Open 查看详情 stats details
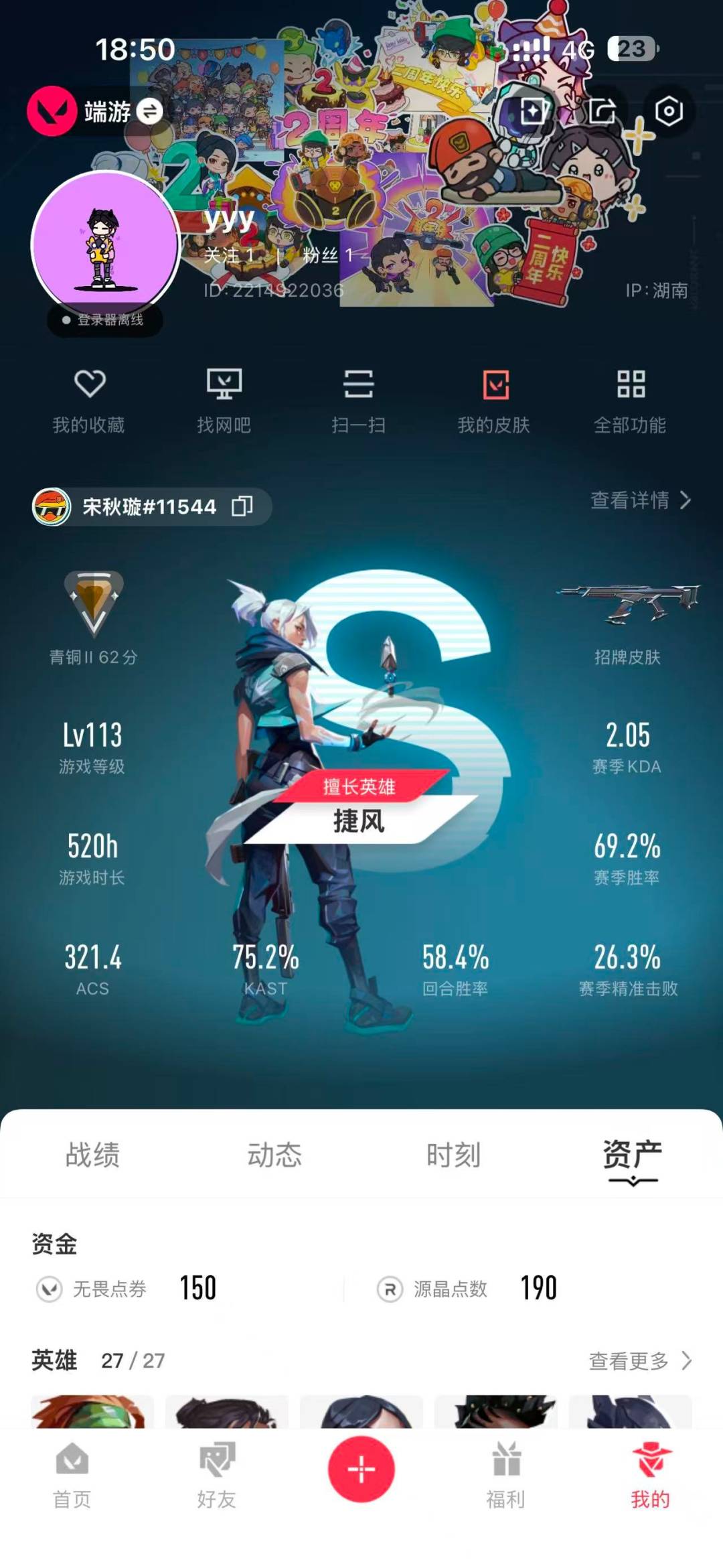 point(640,500)
